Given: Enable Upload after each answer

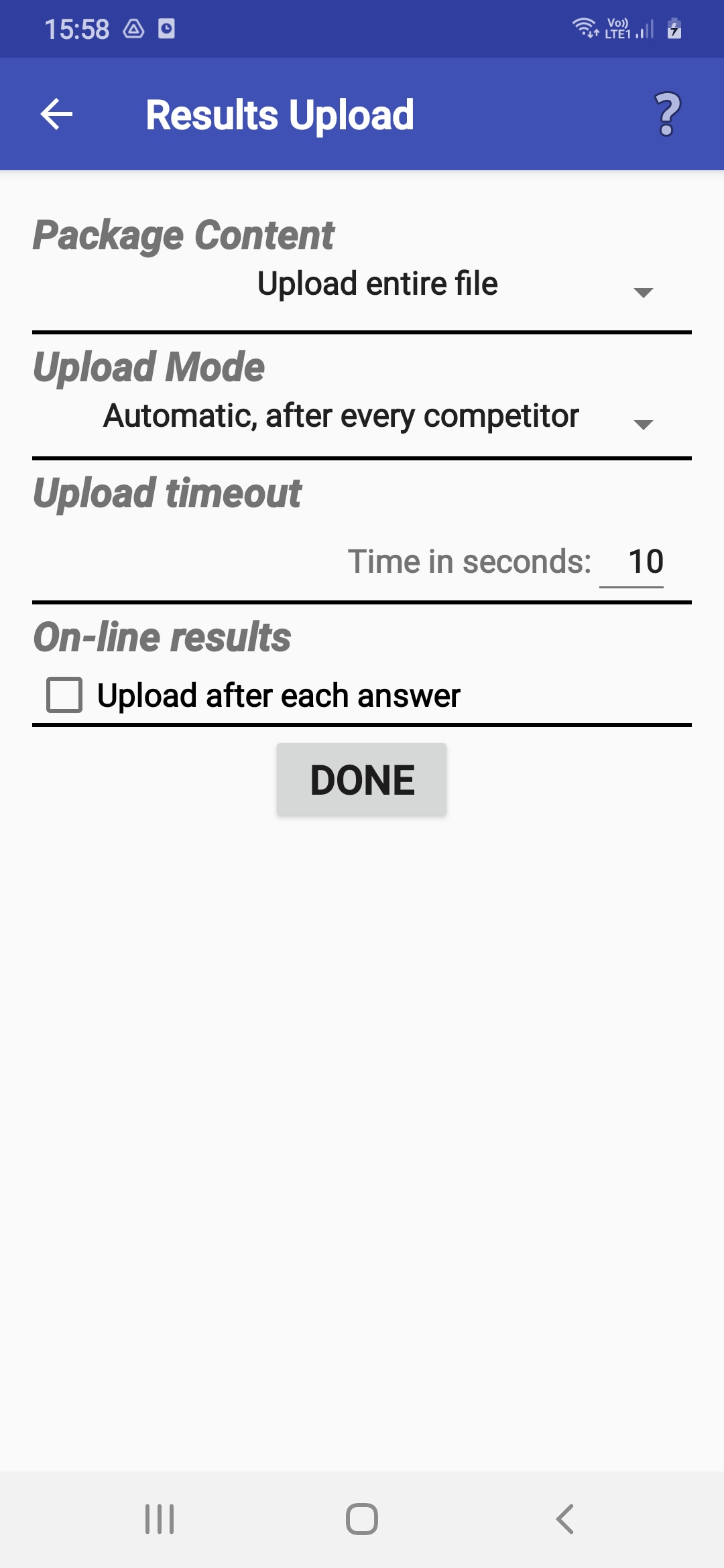Looking at the screenshot, I should [x=64, y=695].
